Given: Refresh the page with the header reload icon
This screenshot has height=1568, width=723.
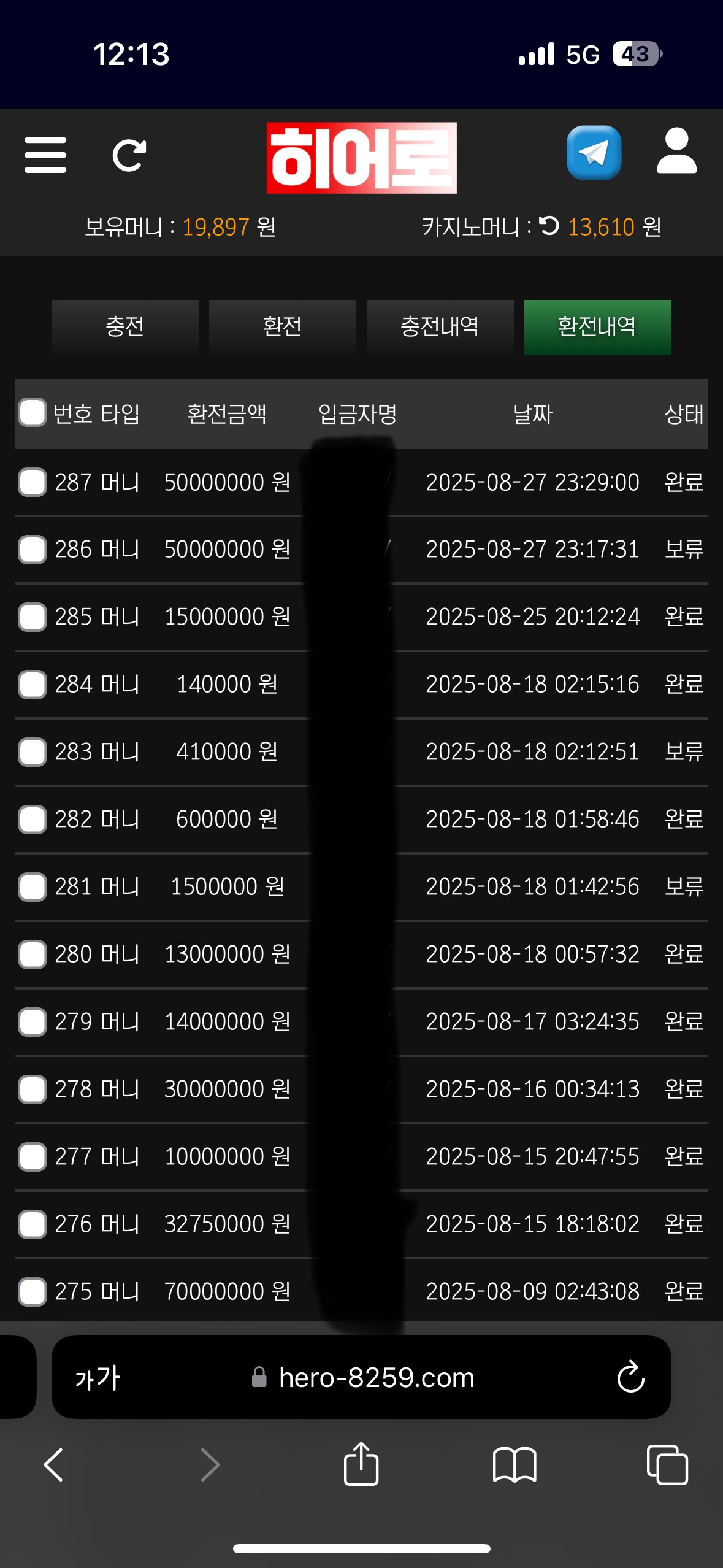Looking at the screenshot, I should pos(129,155).
